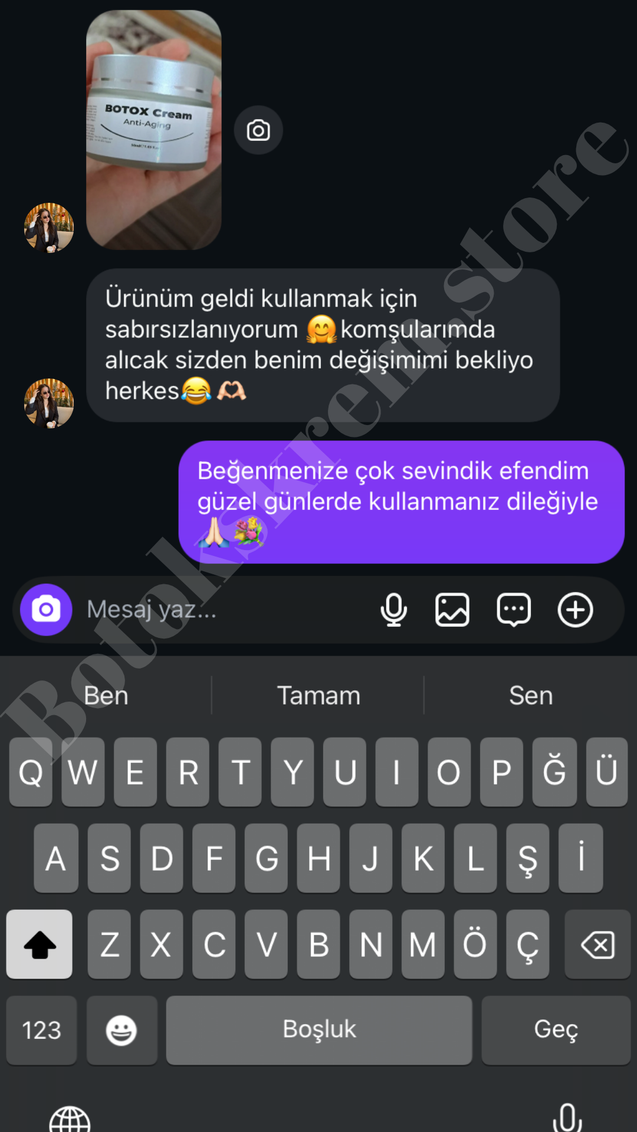The height and width of the screenshot is (1132, 637).
Task: Open the sticker and GIF picker
Action: click(x=514, y=609)
